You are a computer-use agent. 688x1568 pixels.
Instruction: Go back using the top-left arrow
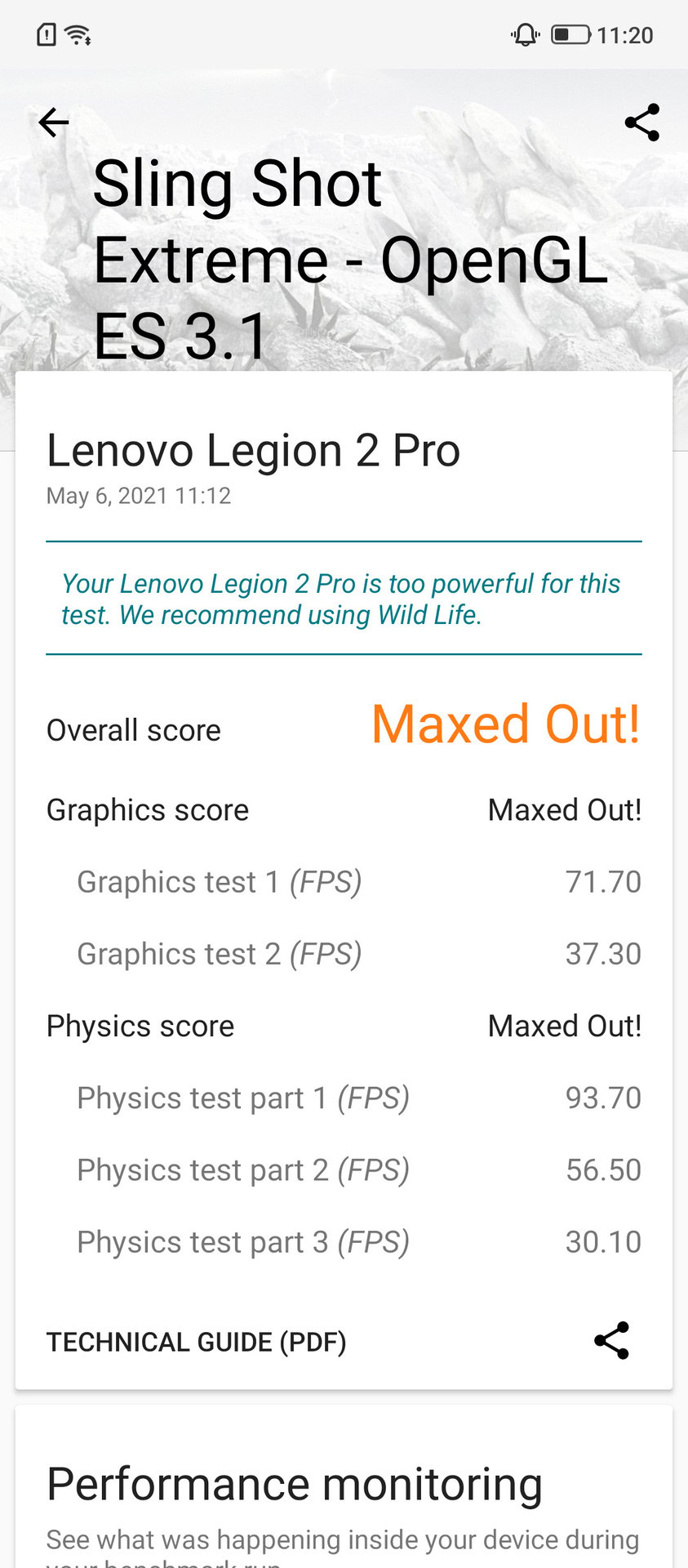[54, 122]
